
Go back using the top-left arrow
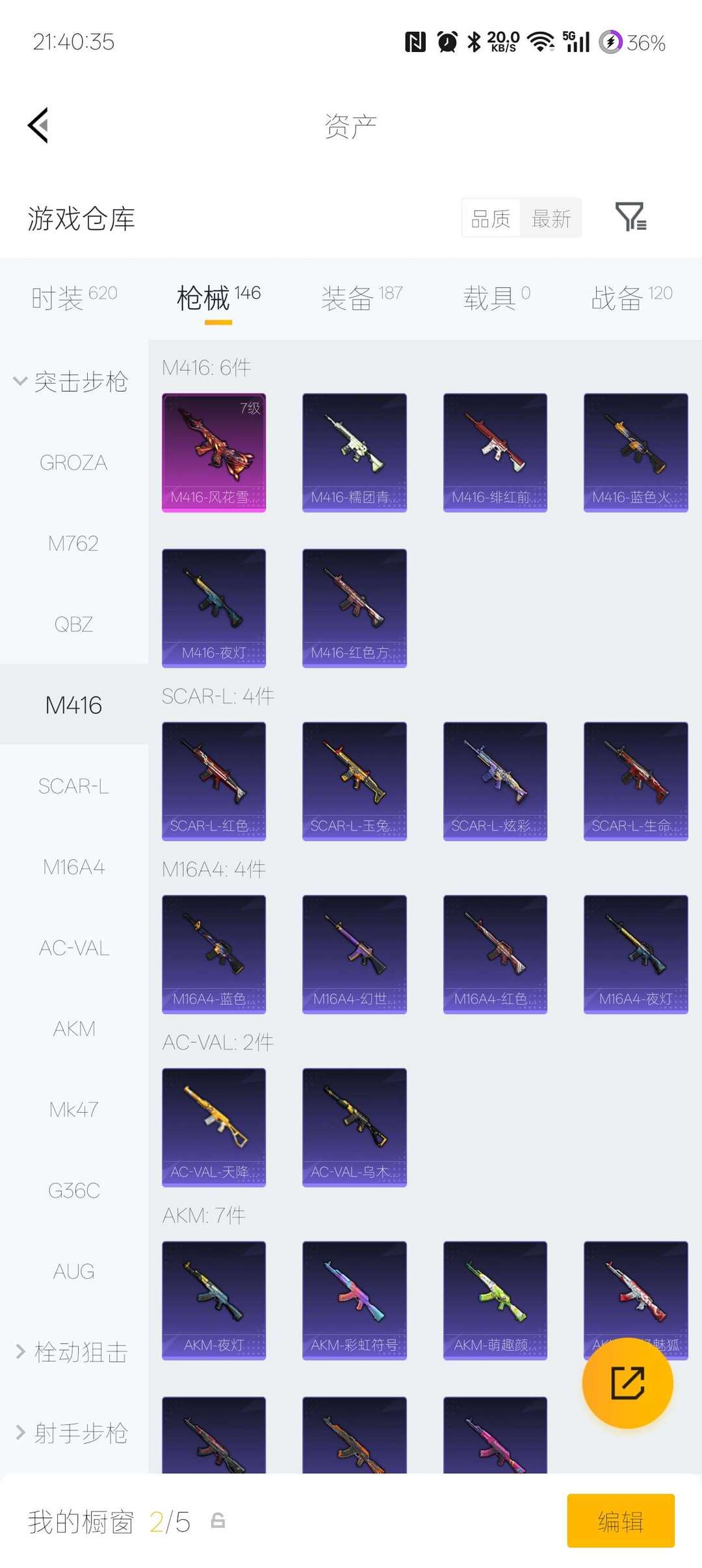tap(38, 125)
